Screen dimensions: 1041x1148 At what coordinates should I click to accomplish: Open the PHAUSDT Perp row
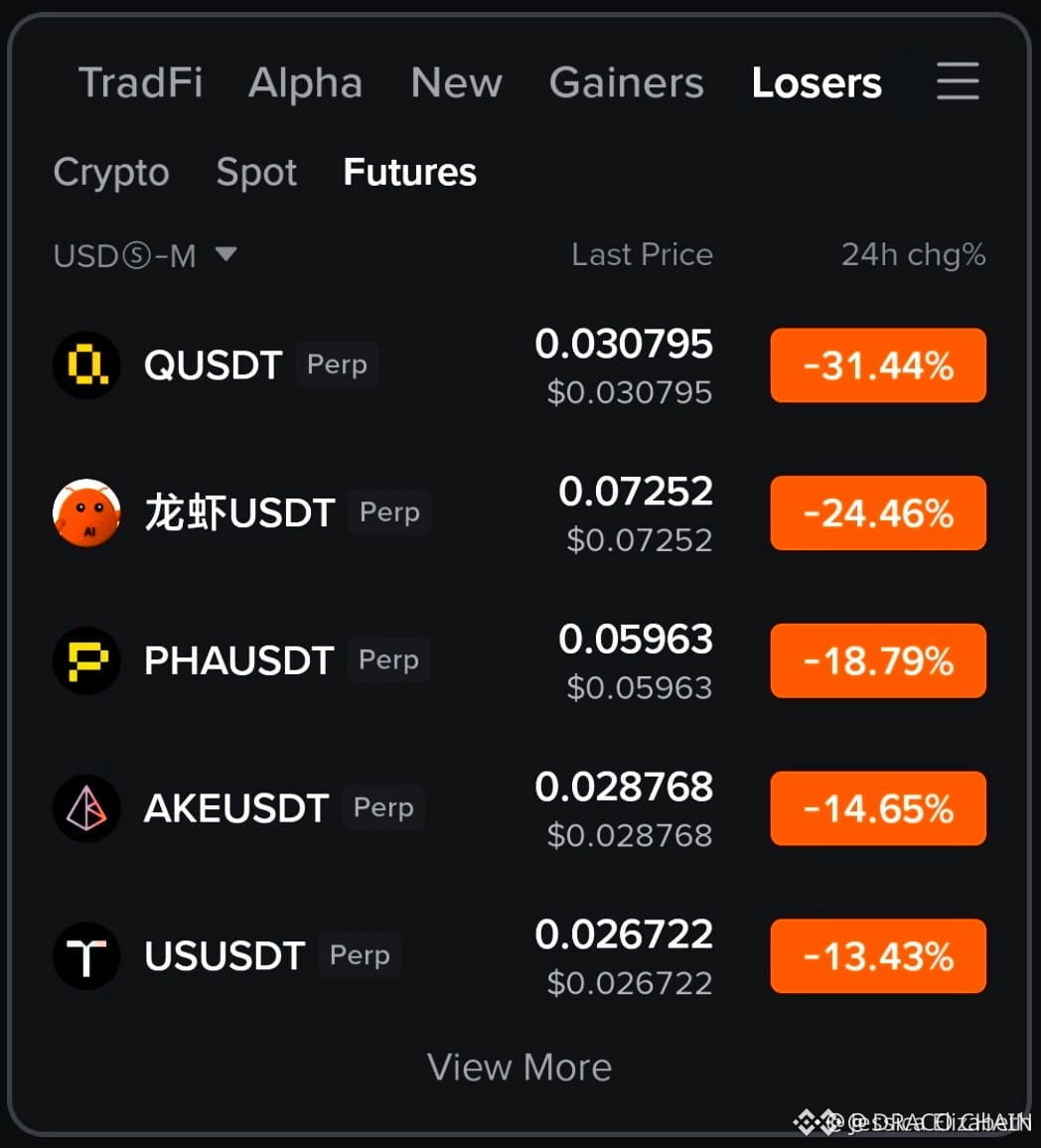520,660
